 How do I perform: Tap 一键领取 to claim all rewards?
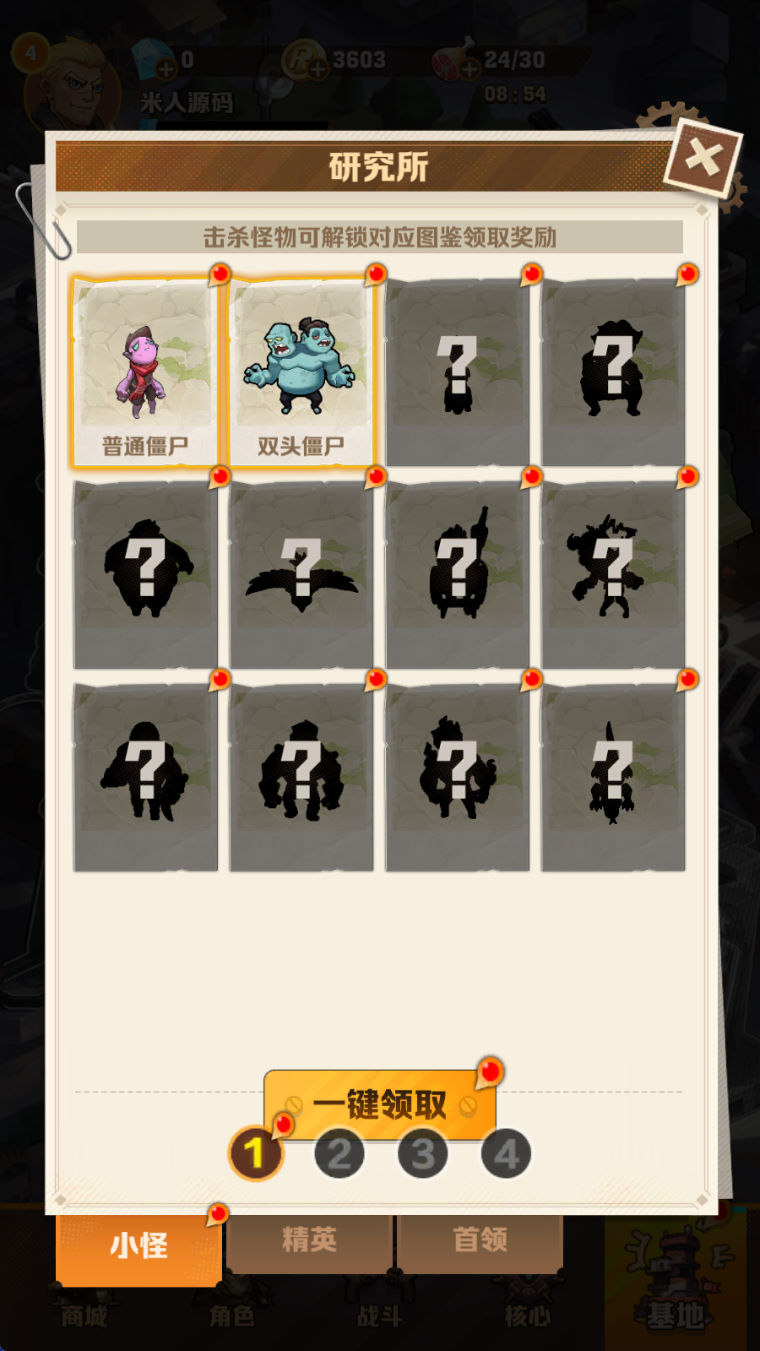click(380, 1105)
